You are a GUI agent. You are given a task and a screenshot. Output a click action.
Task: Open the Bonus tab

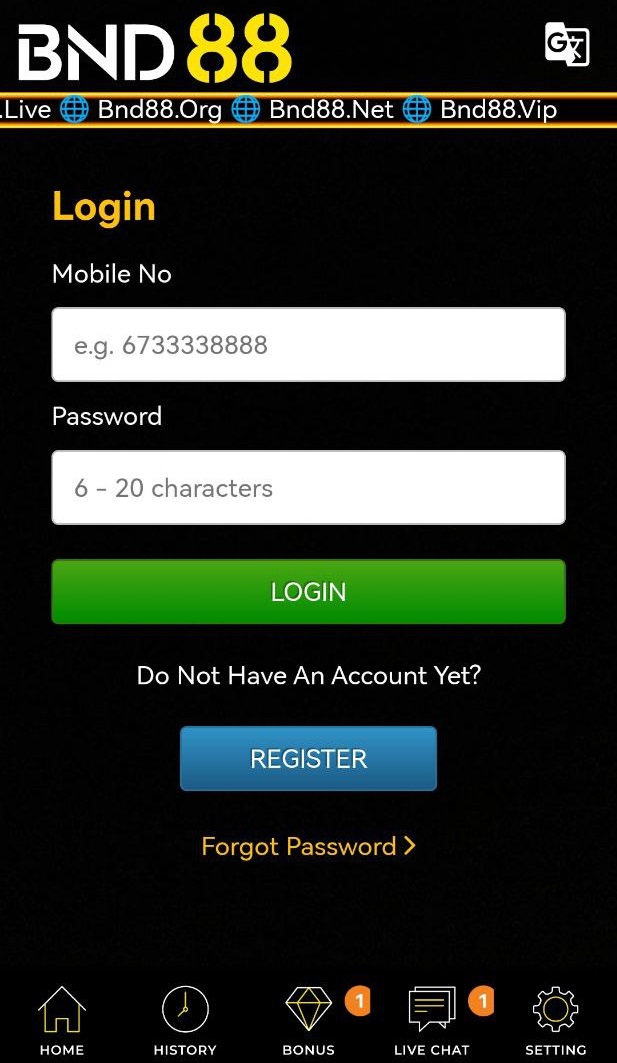pos(309,1020)
